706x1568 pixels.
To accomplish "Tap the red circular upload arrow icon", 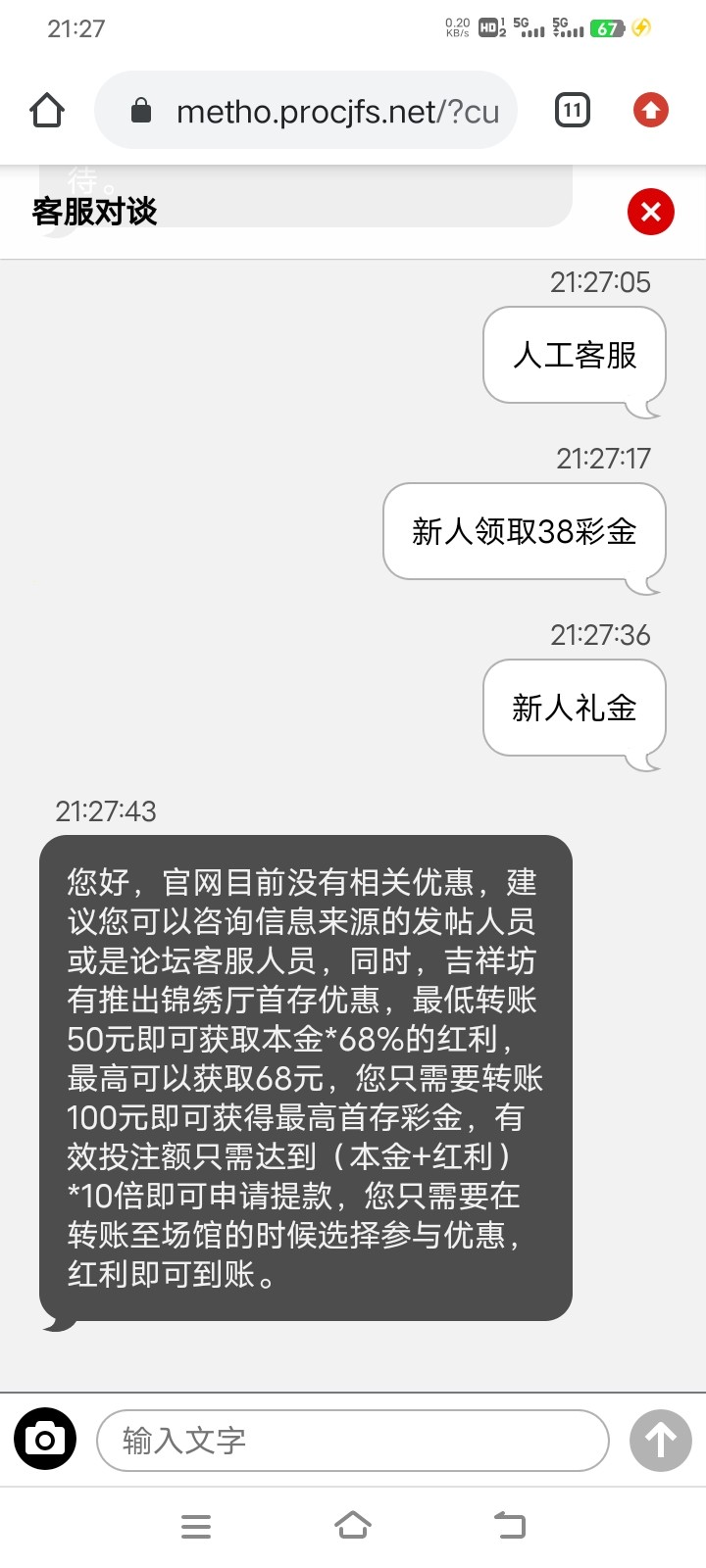I will pos(649,110).
